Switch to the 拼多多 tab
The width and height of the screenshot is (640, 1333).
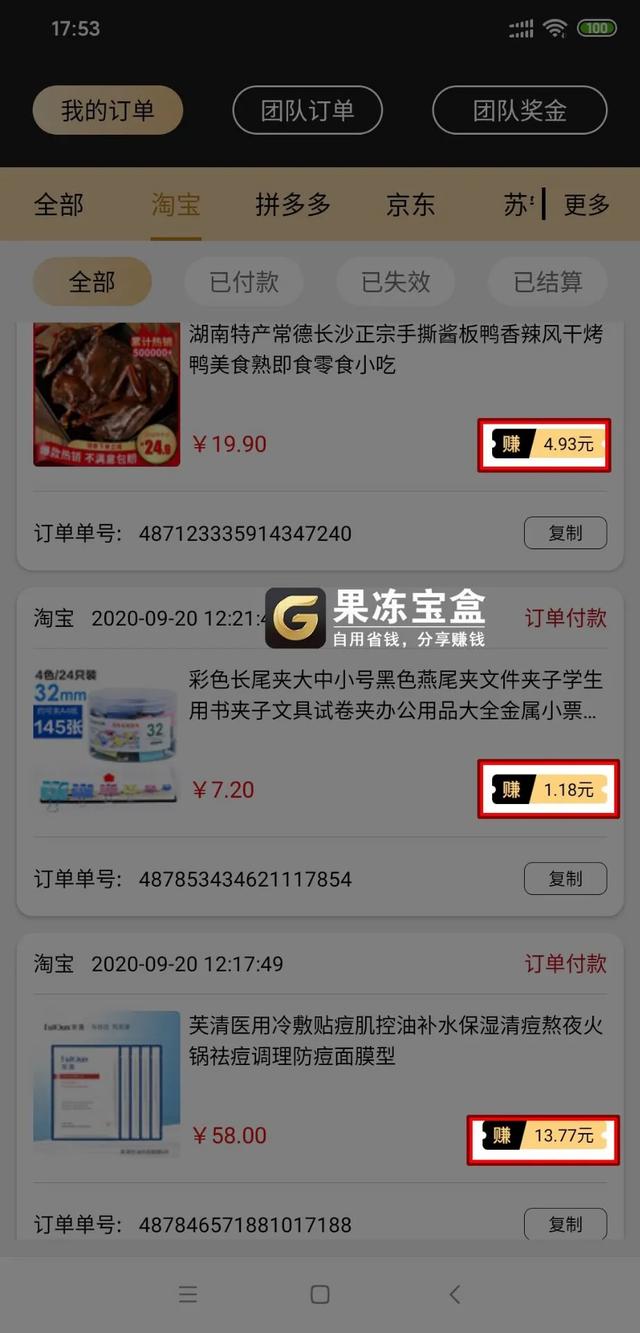tap(293, 205)
